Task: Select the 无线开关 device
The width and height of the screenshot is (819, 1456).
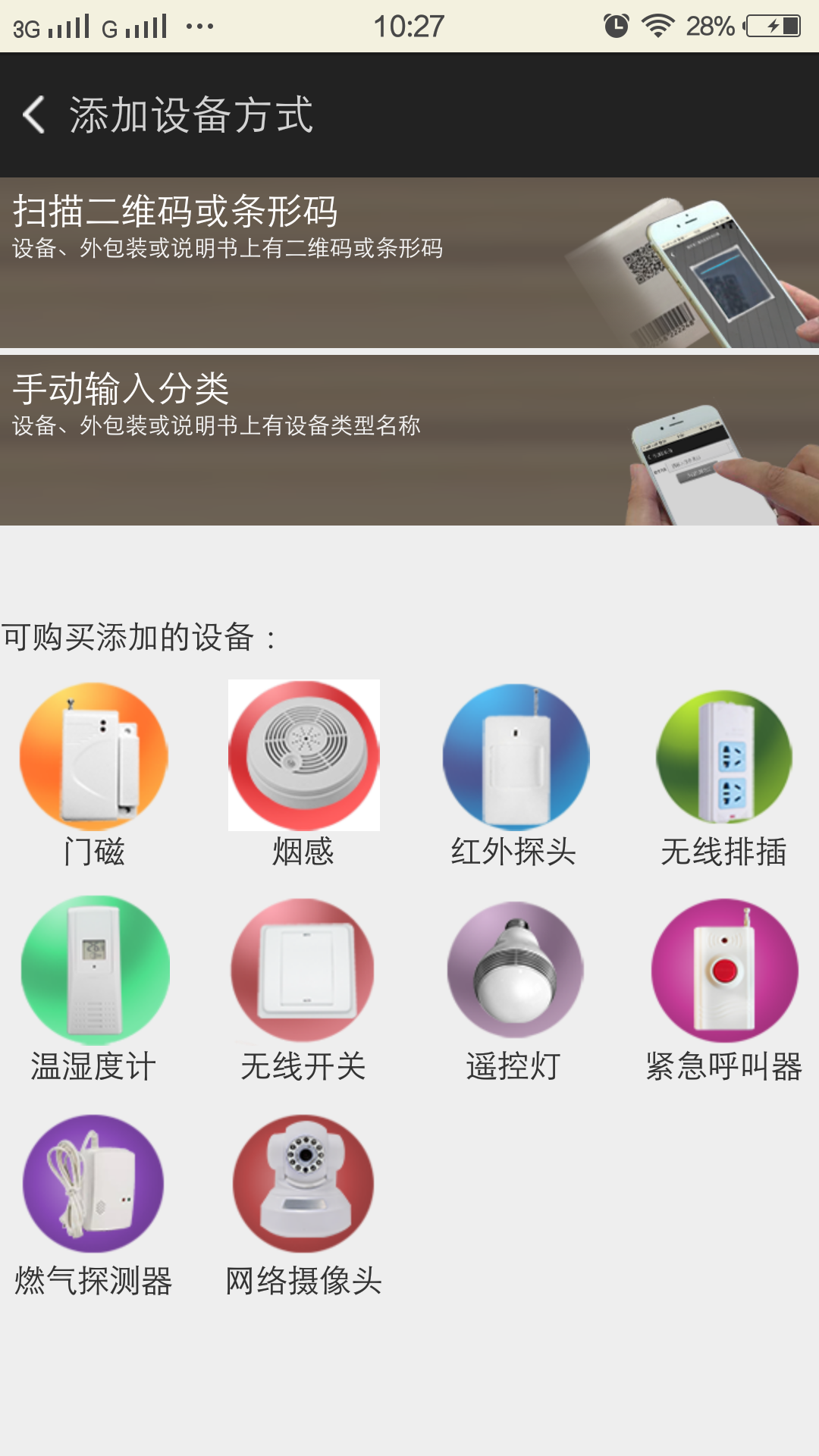Action: [x=304, y=971]
